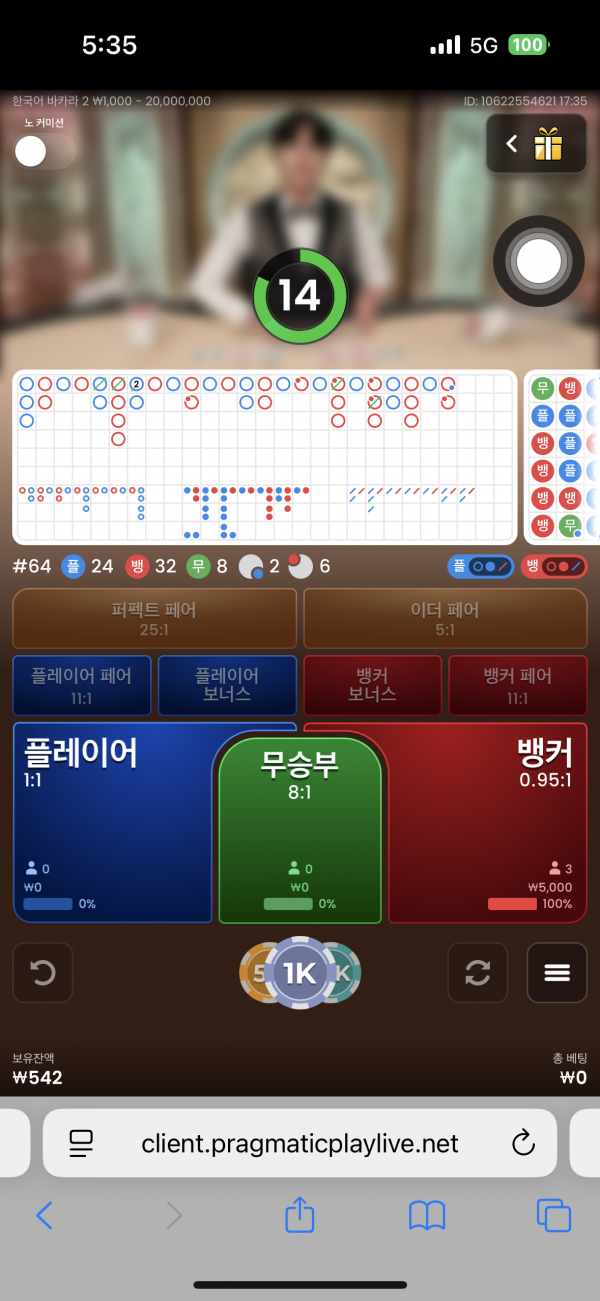
Task: Select the 플레이어 페어 side bet
Action: (82, 685)
